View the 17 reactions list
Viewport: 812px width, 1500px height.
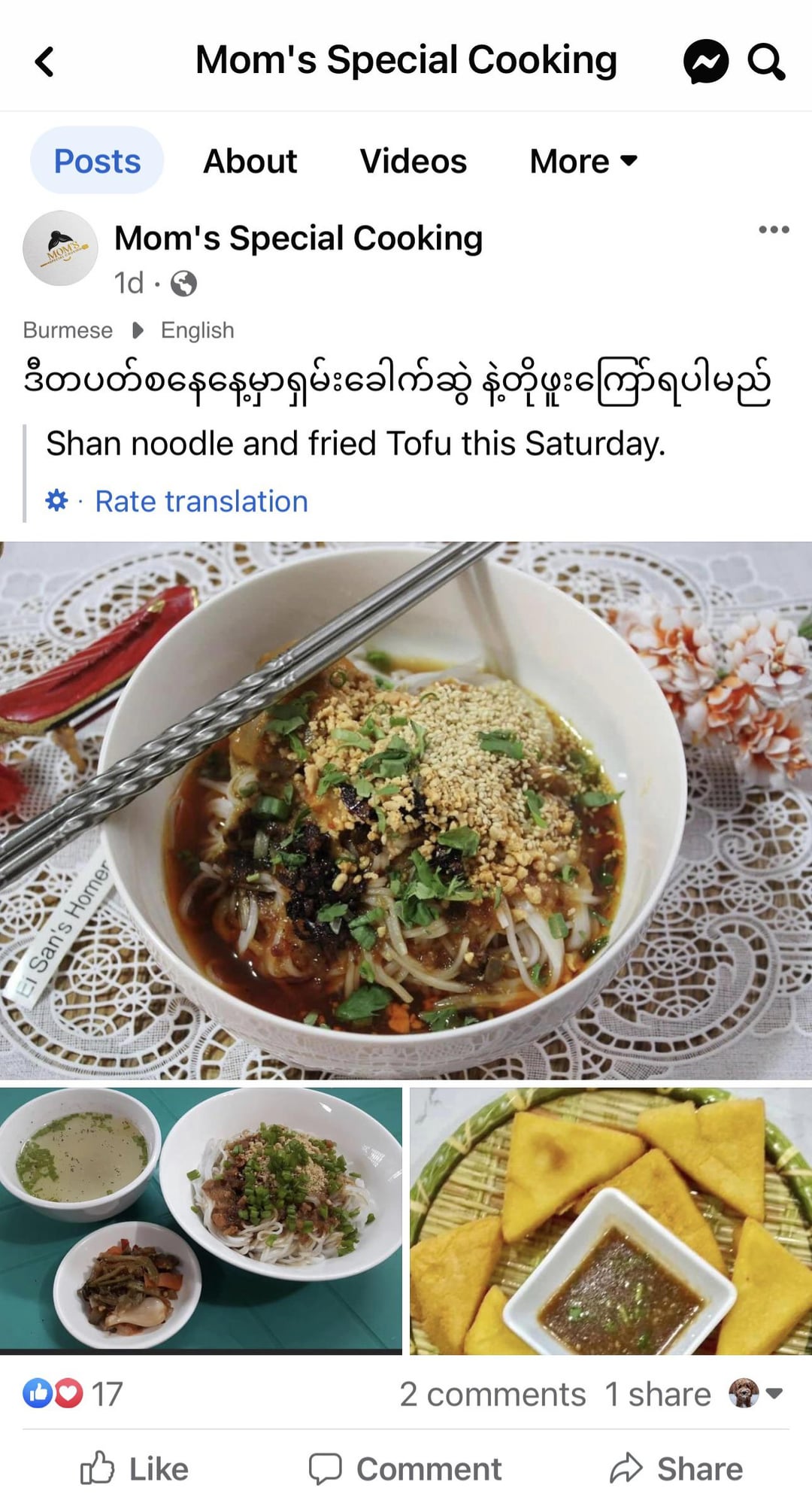point(72,1394)
